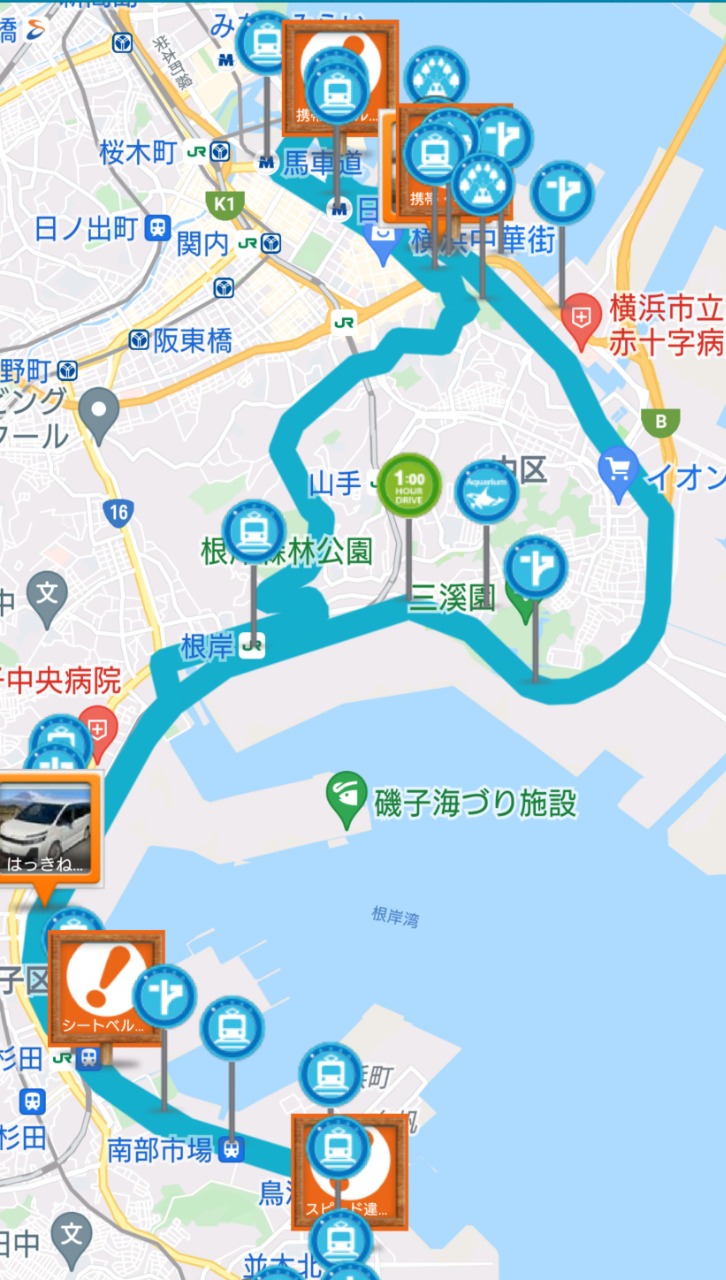Select the junction marker beside the シートベル sign
Viewport: 726px width, 1280px height.
(x=164, y=997)
